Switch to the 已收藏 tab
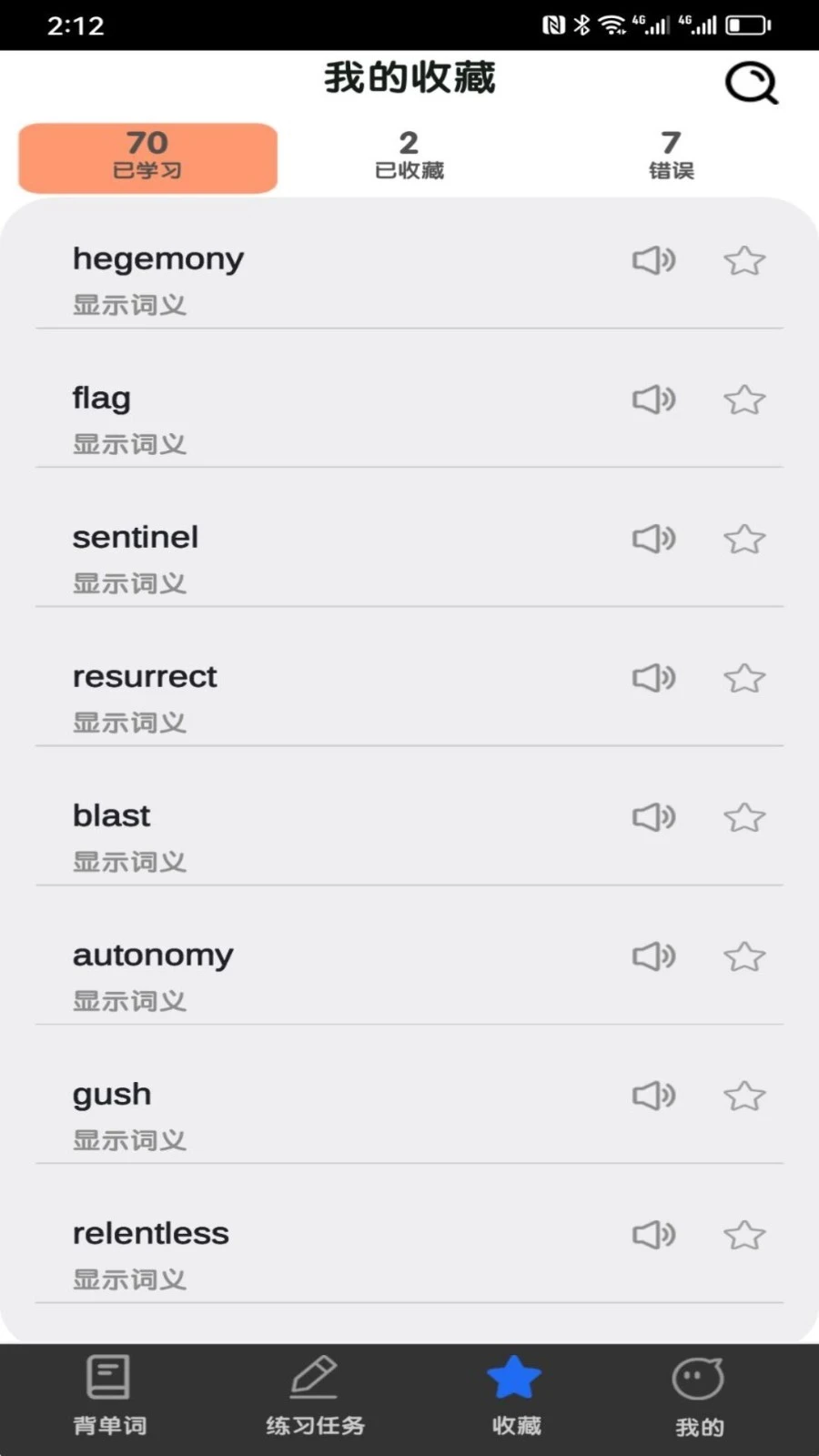819x1456 pixels. (408, 157)
